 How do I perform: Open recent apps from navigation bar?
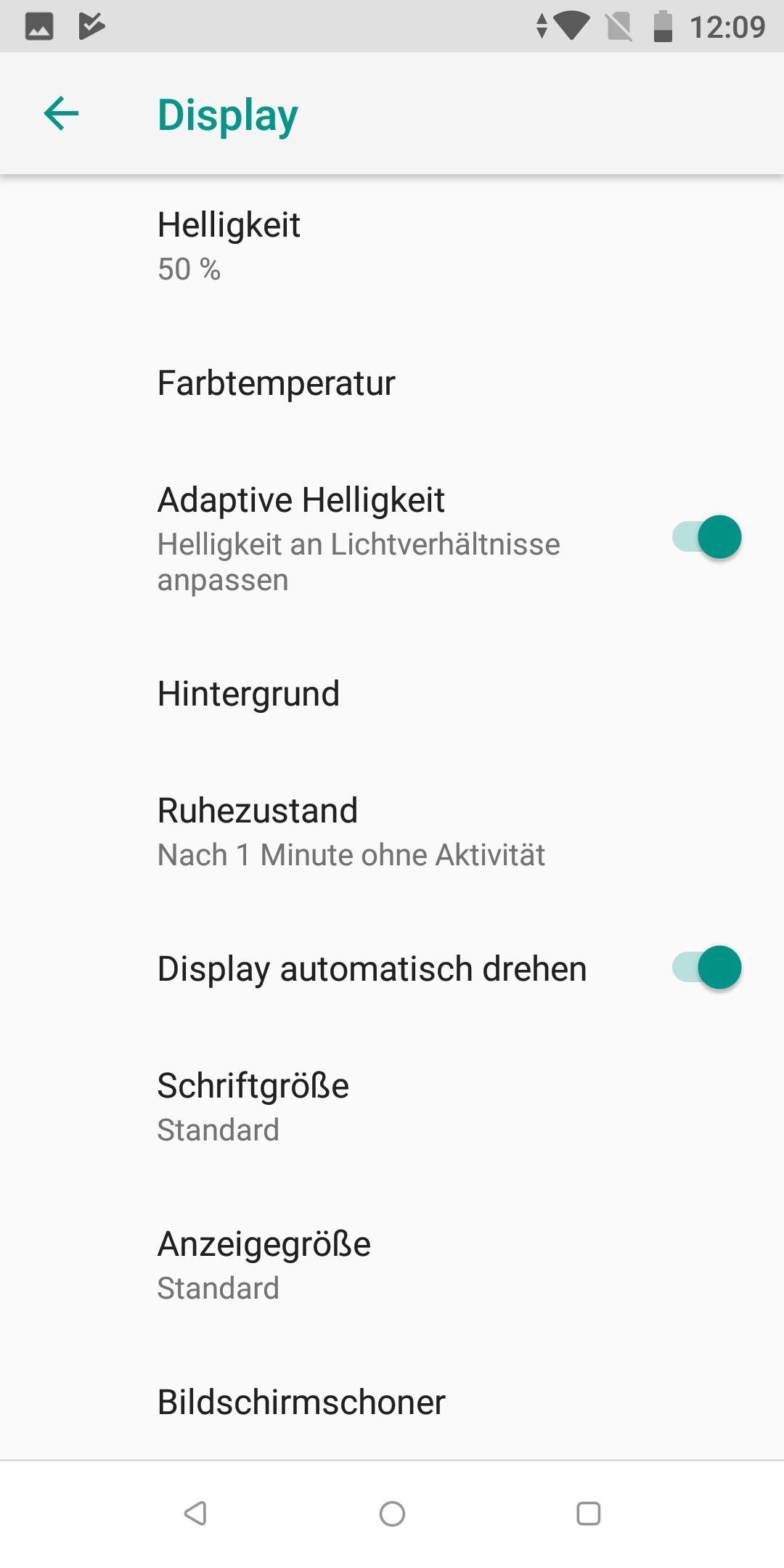588,1514
